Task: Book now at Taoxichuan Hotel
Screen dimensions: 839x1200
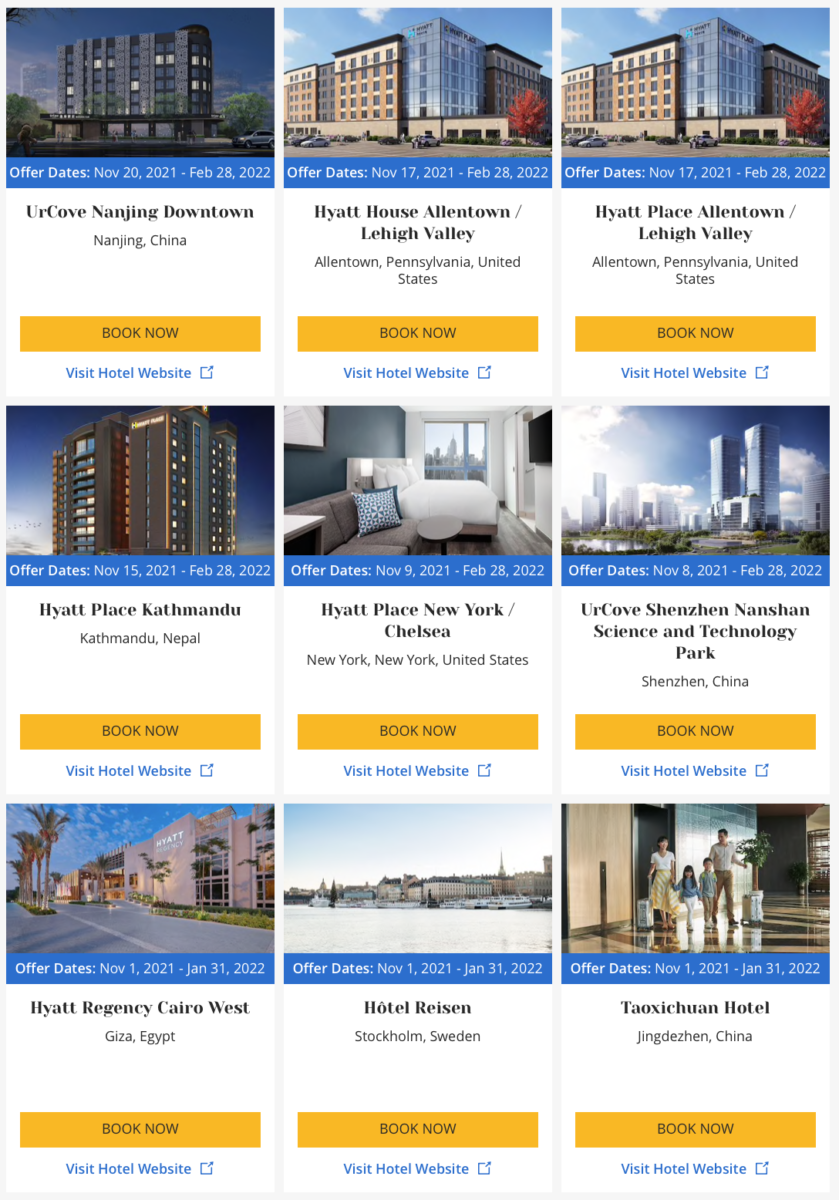Action: click(x=695, y=1129)
